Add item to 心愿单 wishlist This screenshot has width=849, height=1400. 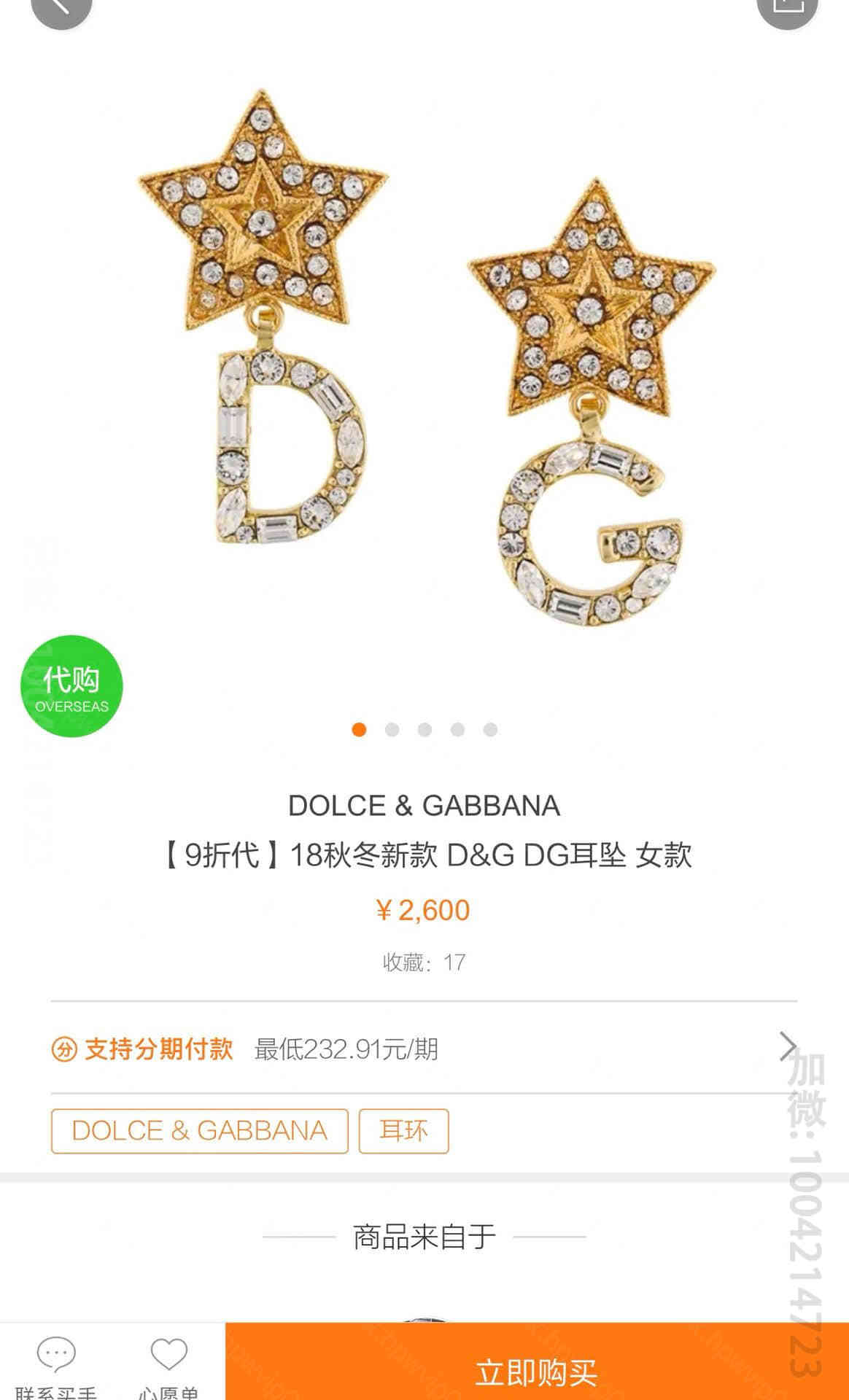(168, 1367)
